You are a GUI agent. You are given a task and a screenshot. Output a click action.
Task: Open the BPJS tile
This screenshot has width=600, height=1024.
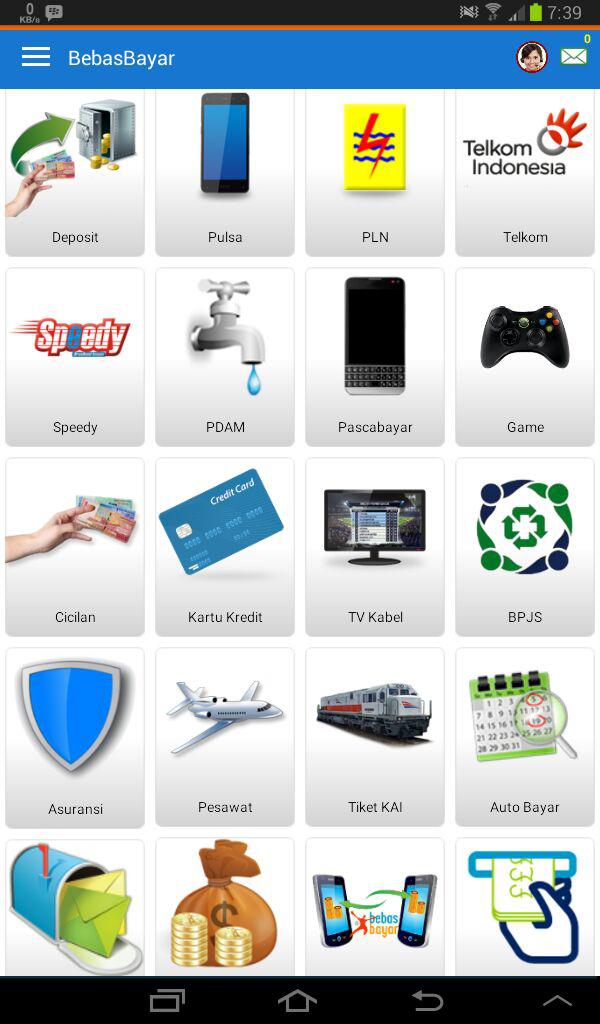(x=525, y=545)
